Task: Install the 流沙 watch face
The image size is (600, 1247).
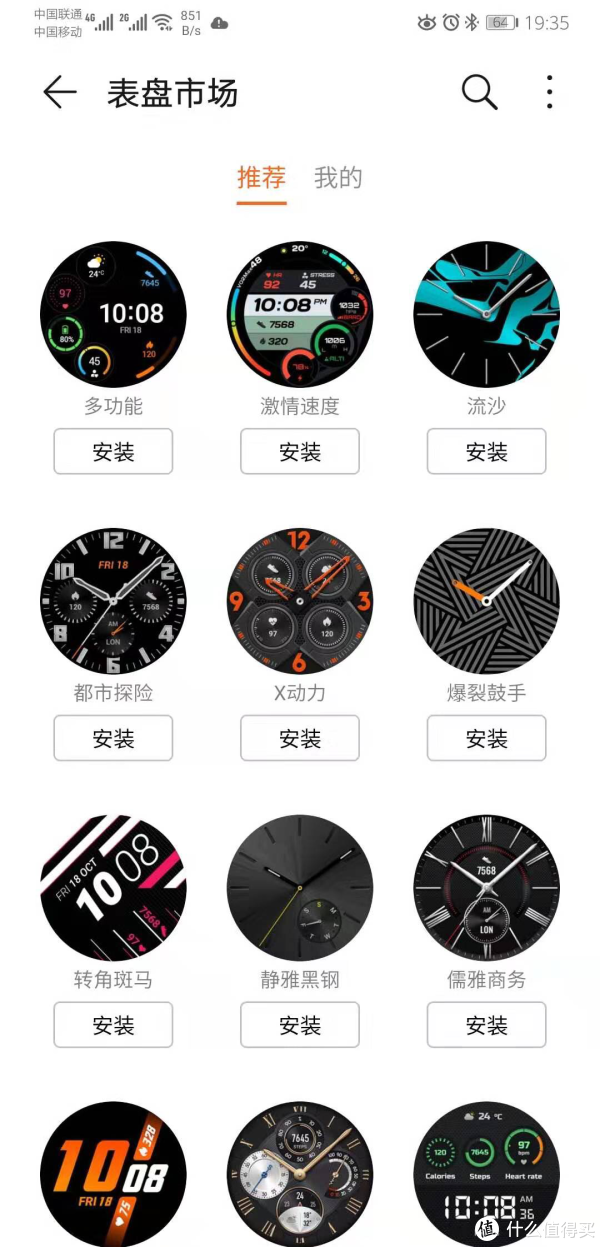Action: coord(487,452)
